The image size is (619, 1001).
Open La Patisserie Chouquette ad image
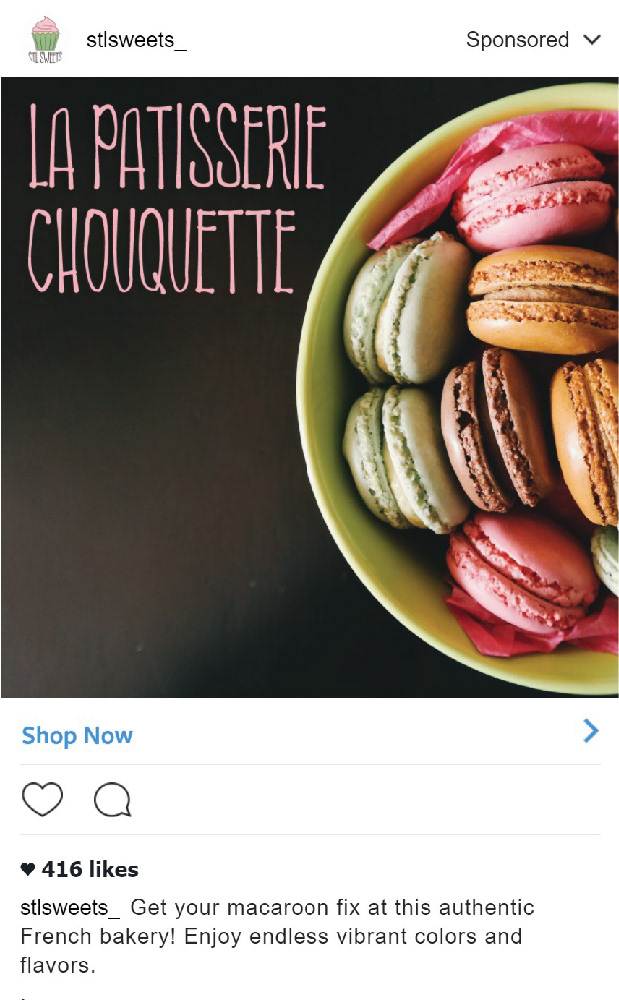pyautogui.click(x=309, y=387)
